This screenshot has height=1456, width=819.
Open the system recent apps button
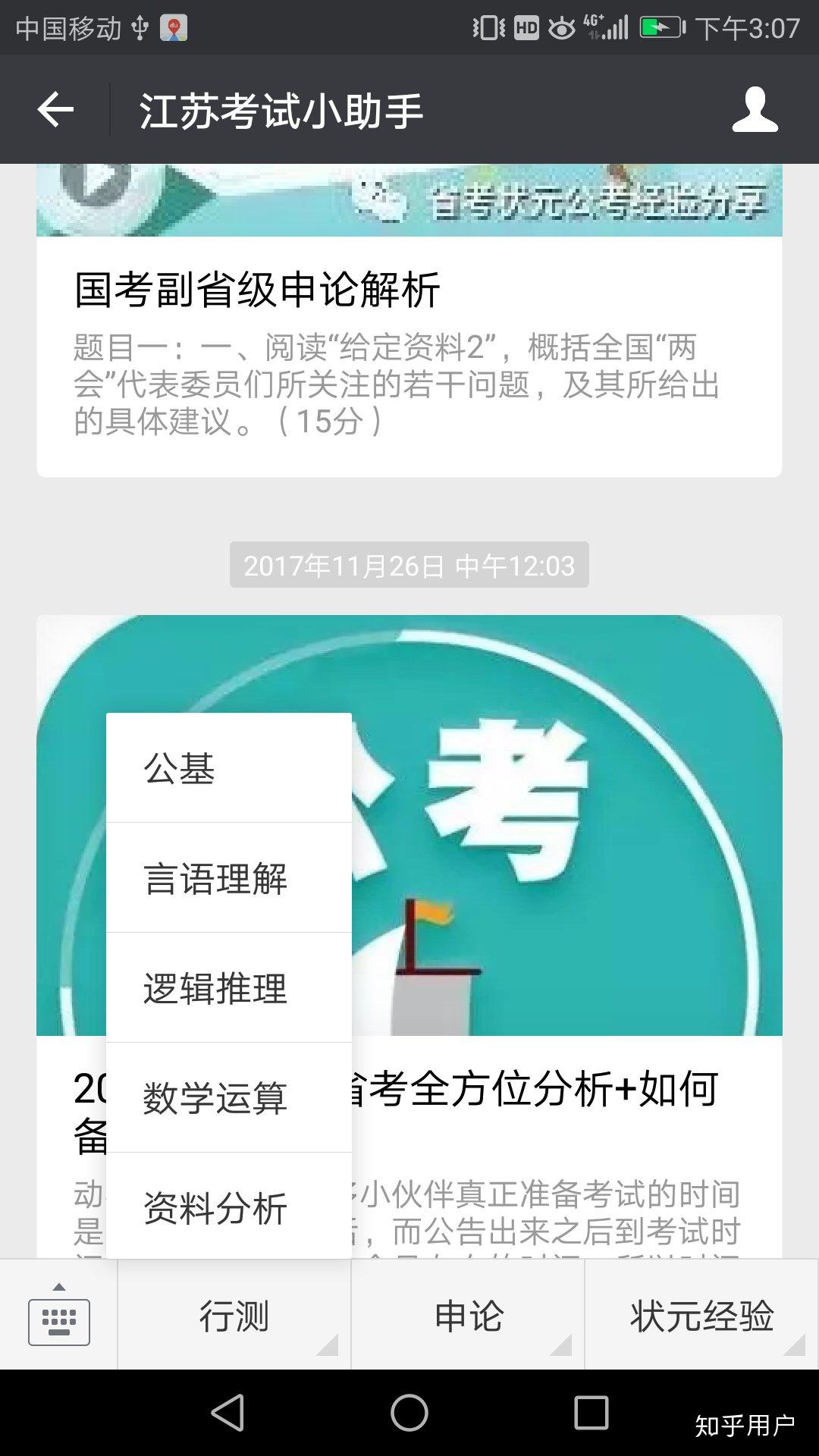(591, 1412)
